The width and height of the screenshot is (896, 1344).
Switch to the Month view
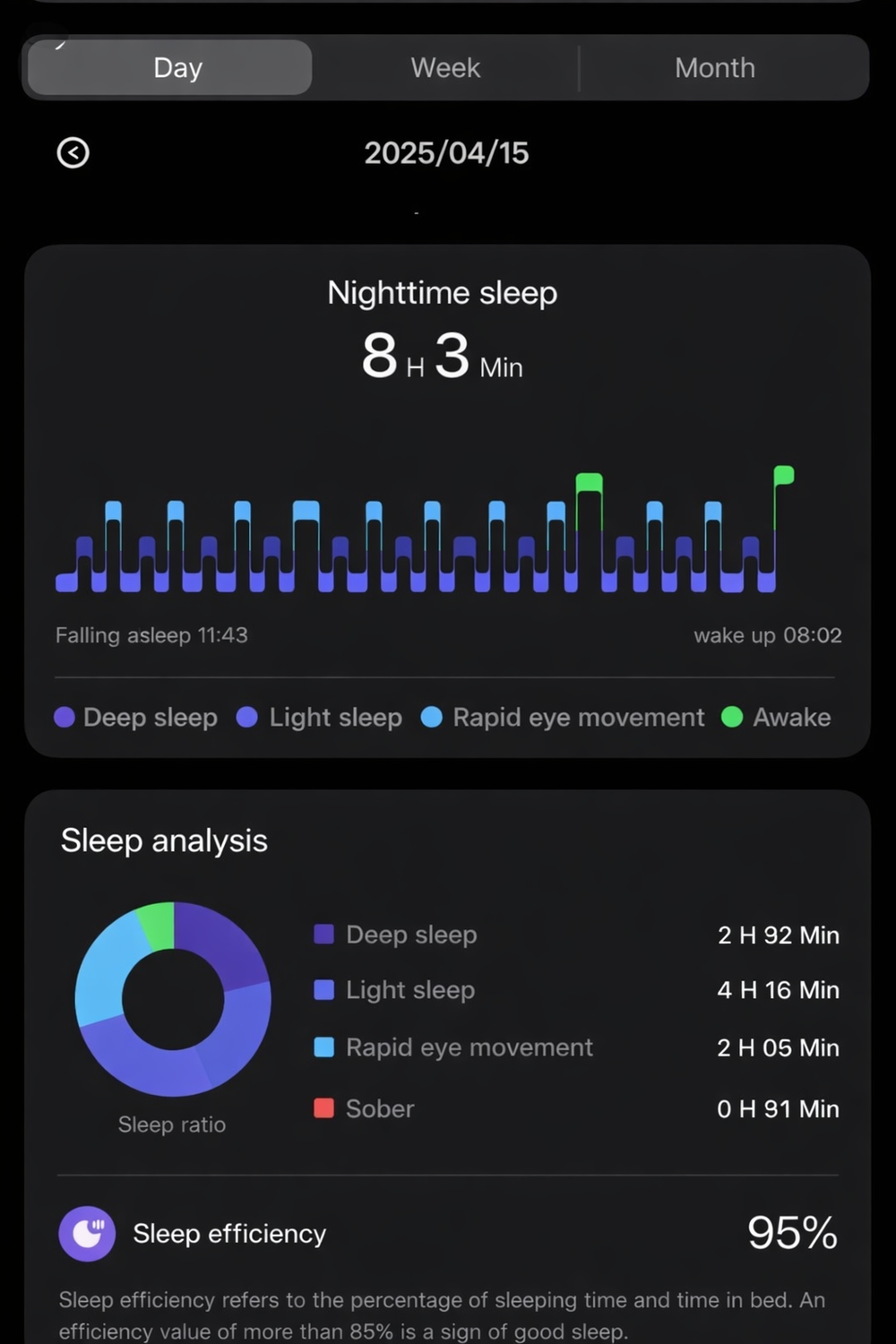(715, 67)
